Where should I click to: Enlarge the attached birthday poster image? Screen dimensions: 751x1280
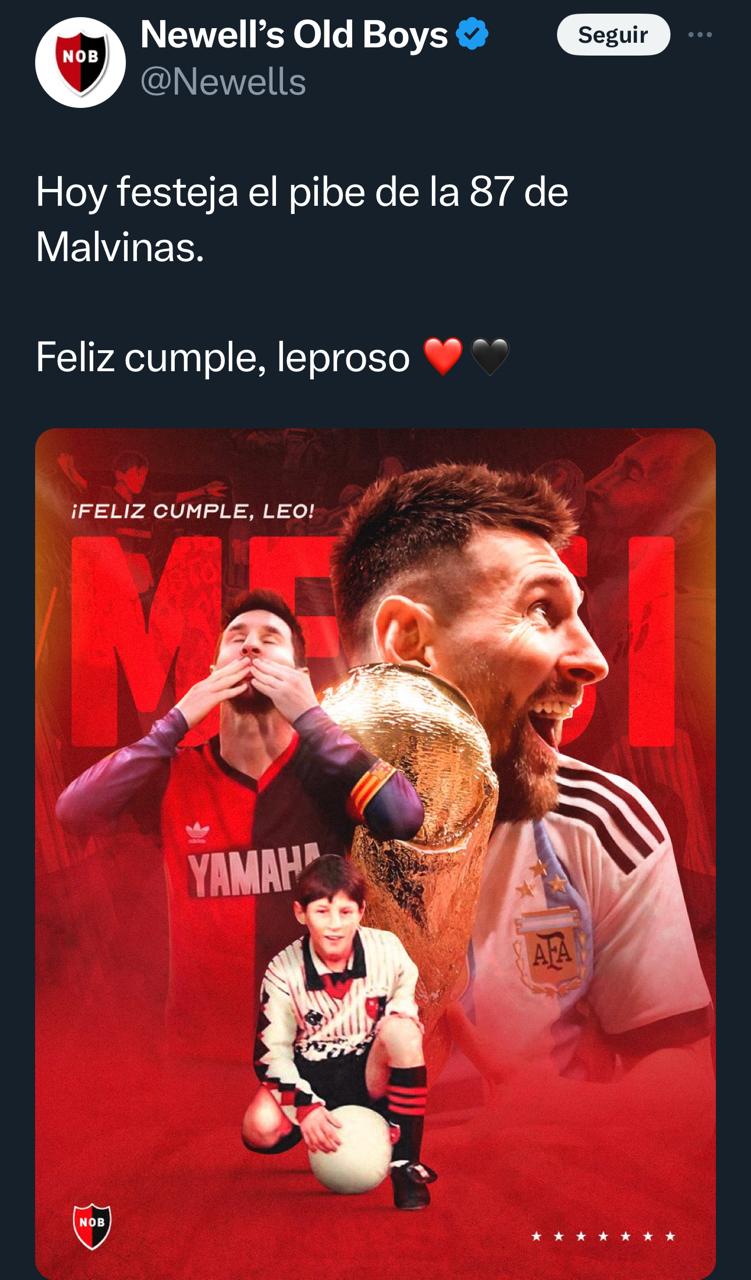(375, 850)
